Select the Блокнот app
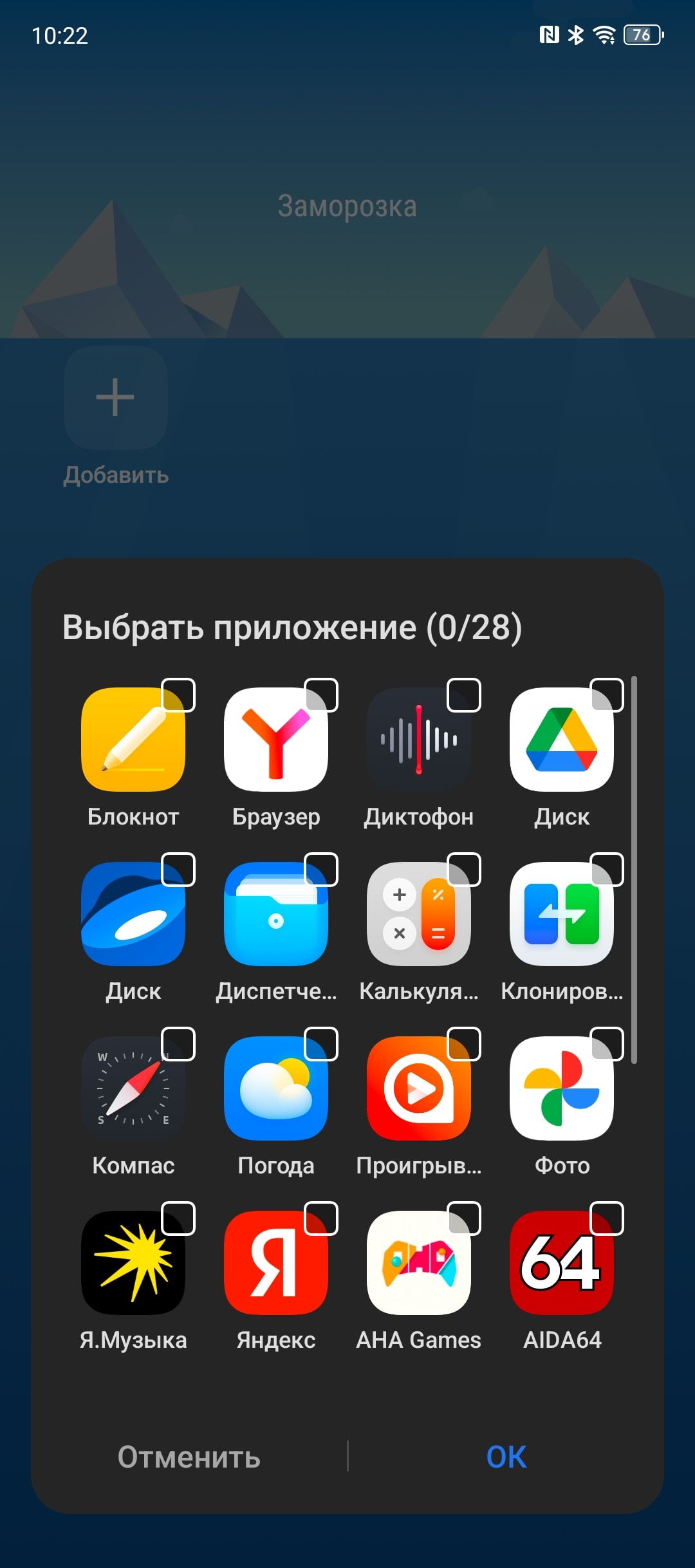 click(133, 740)
